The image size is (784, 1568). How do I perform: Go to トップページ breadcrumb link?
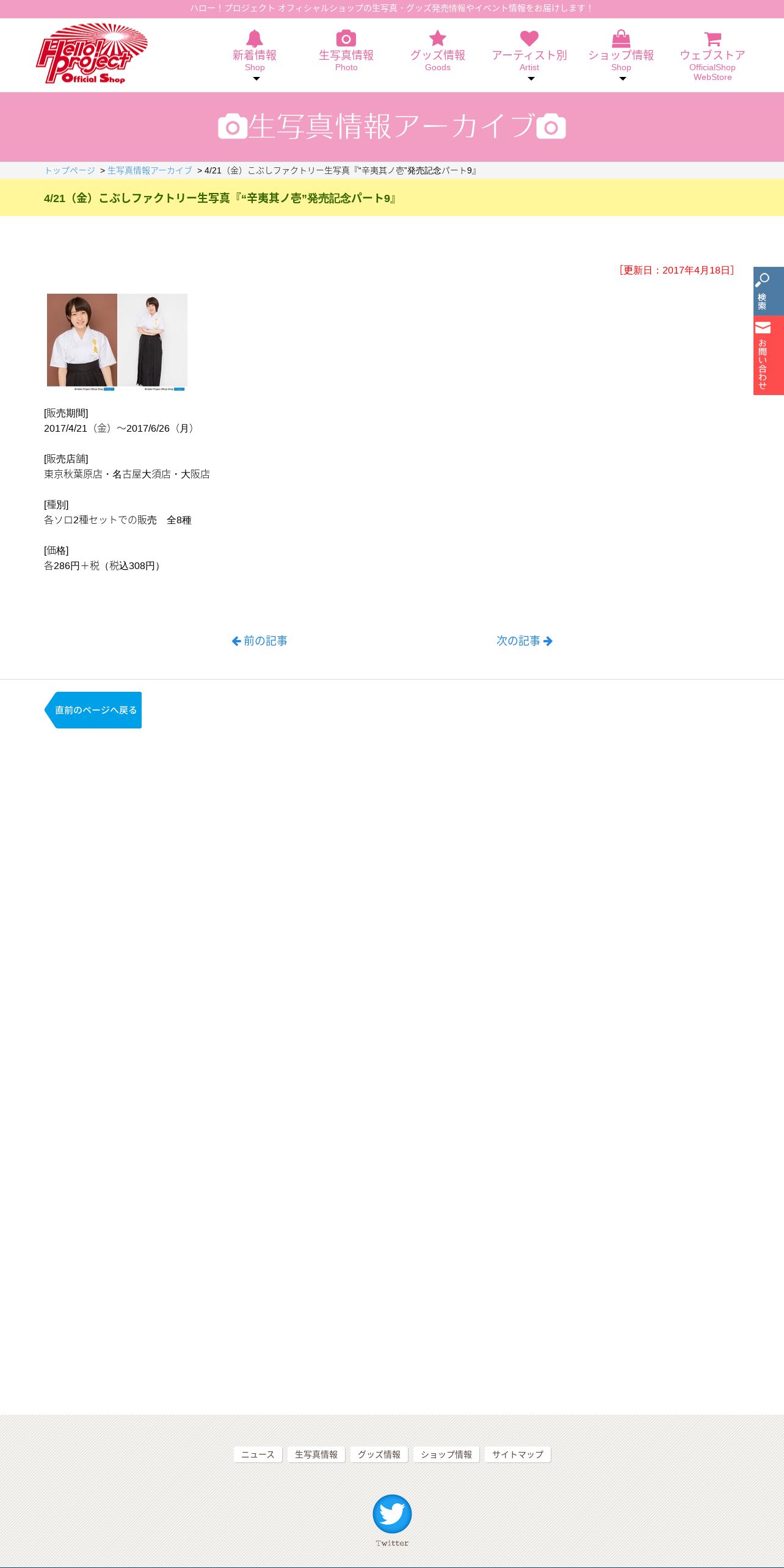[x=70, y=170]
